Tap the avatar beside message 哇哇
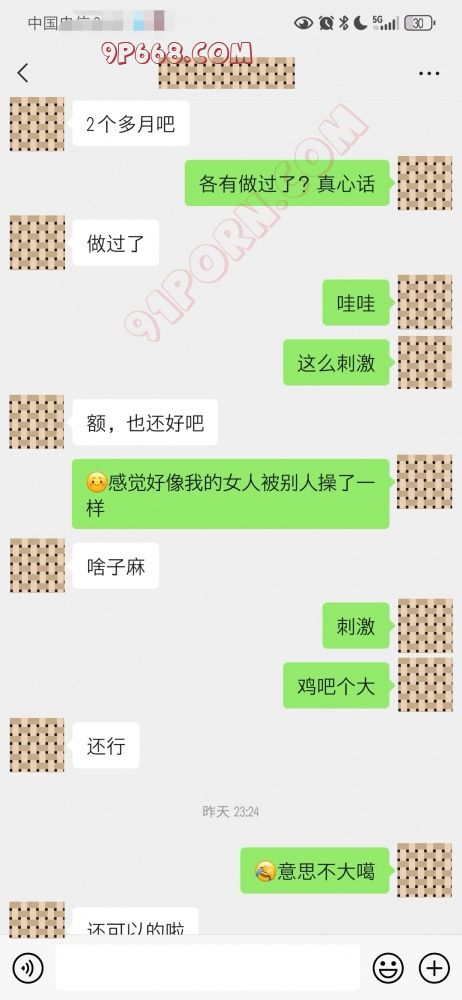The height and width of the screenshot is (1000, 462). pos(424,302)
